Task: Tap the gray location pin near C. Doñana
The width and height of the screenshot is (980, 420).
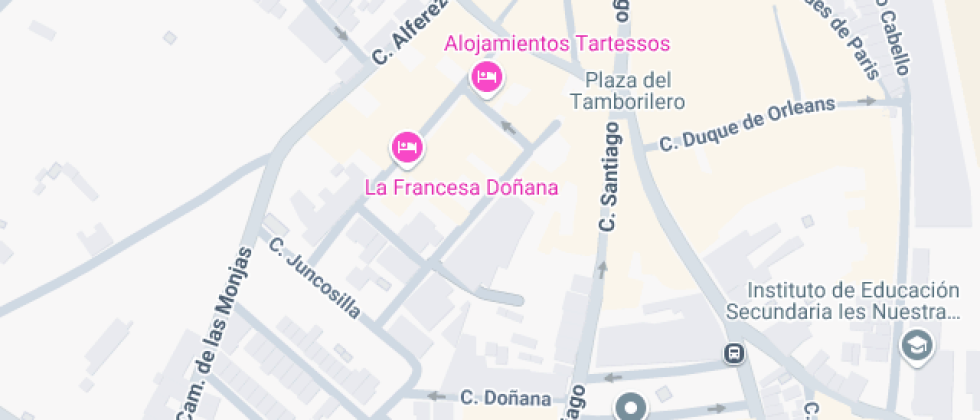Action: 632,408
